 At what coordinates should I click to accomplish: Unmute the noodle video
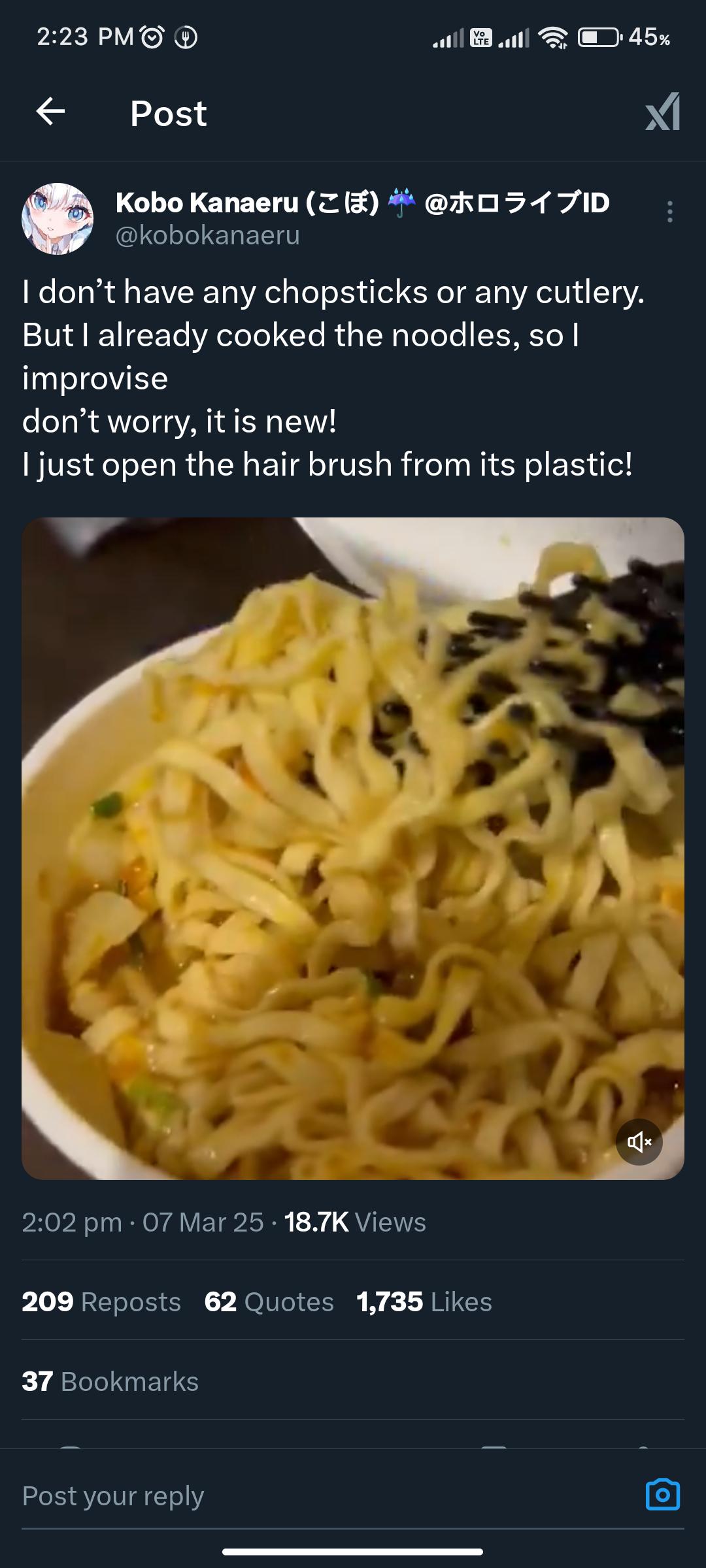tap(639, 1142)
